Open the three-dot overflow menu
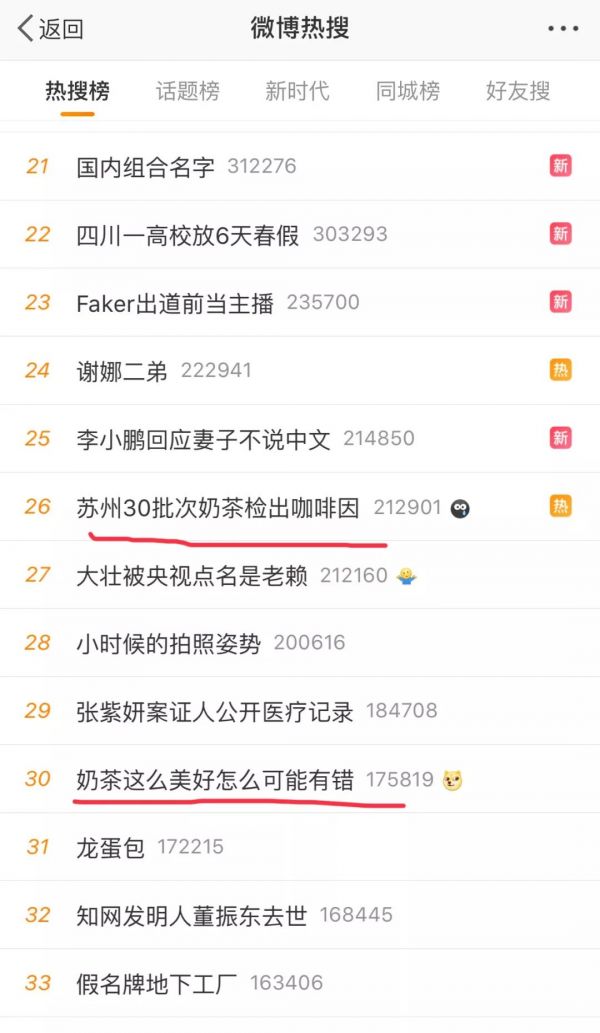The width and height of the screenshot is (600, 1033). 563,29
